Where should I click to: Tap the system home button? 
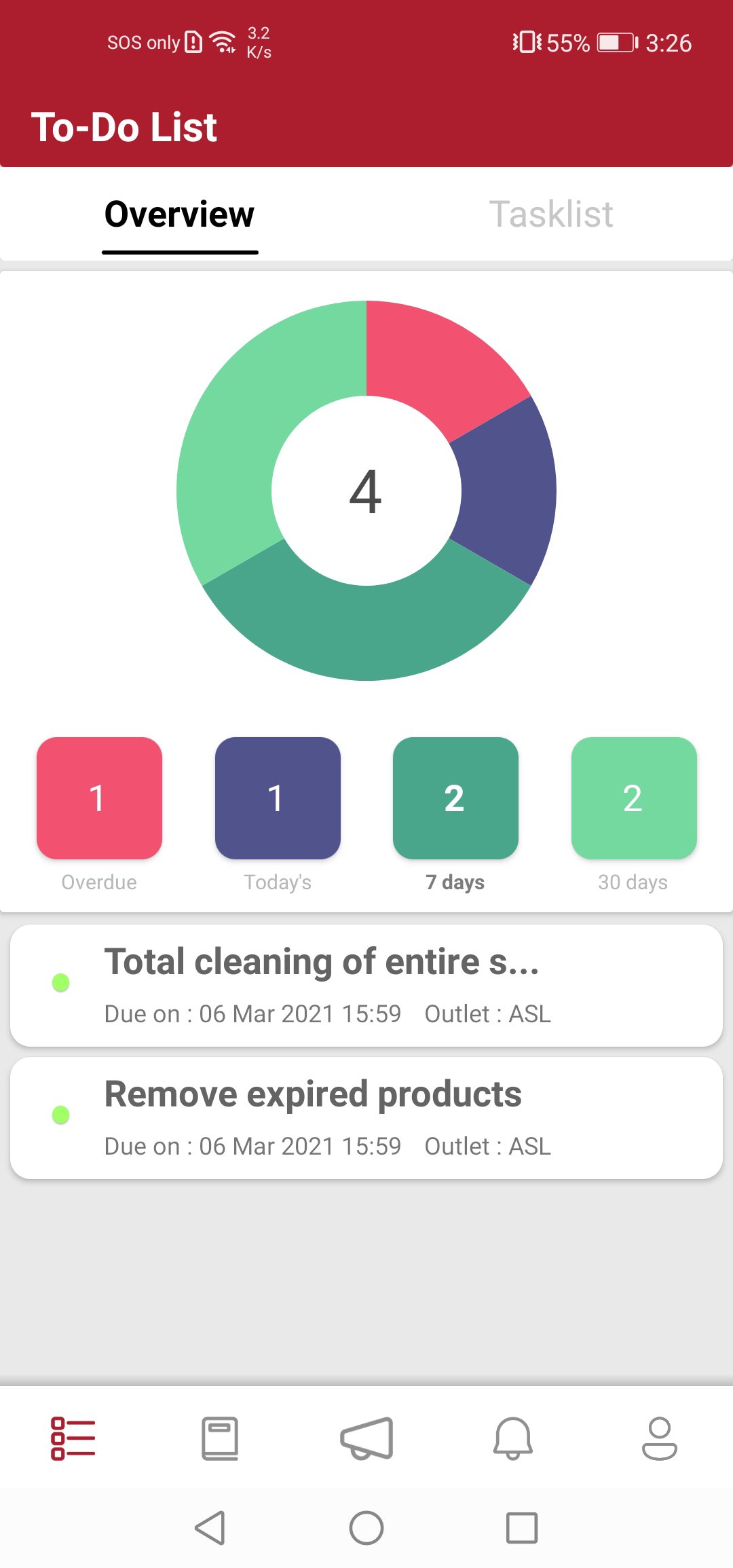click(366, 1528)
